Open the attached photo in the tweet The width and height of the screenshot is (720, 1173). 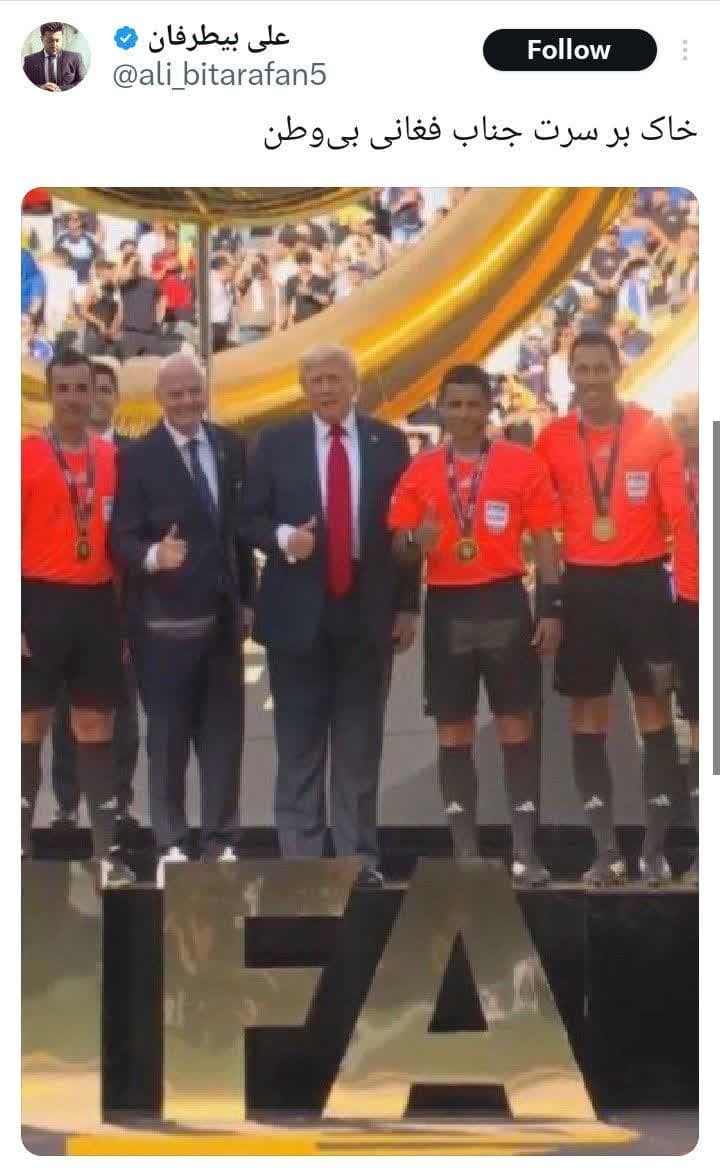click(x=360, y=670)
